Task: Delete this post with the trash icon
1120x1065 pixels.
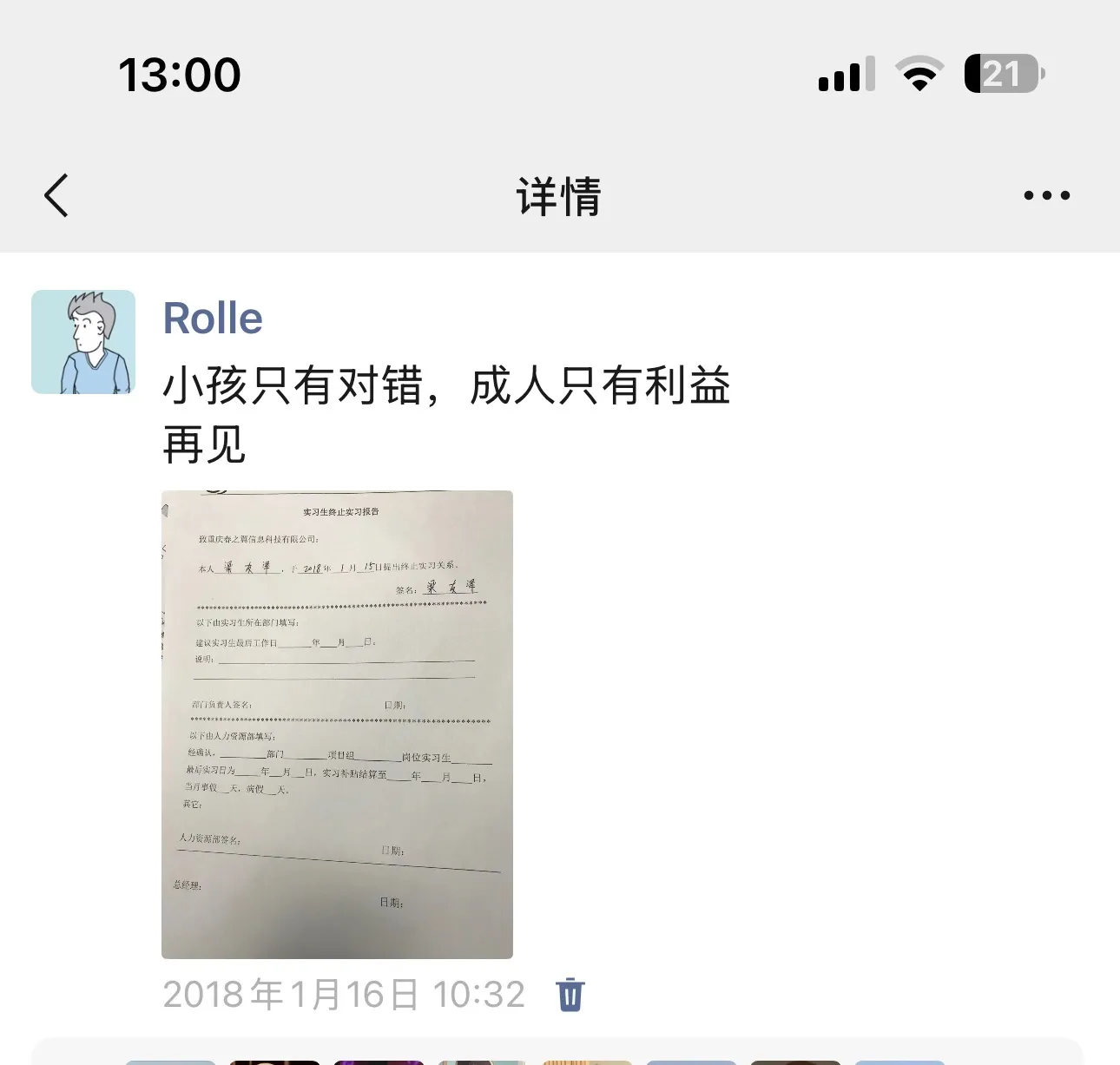Action: pyautogui.click(x=570, y=995)
